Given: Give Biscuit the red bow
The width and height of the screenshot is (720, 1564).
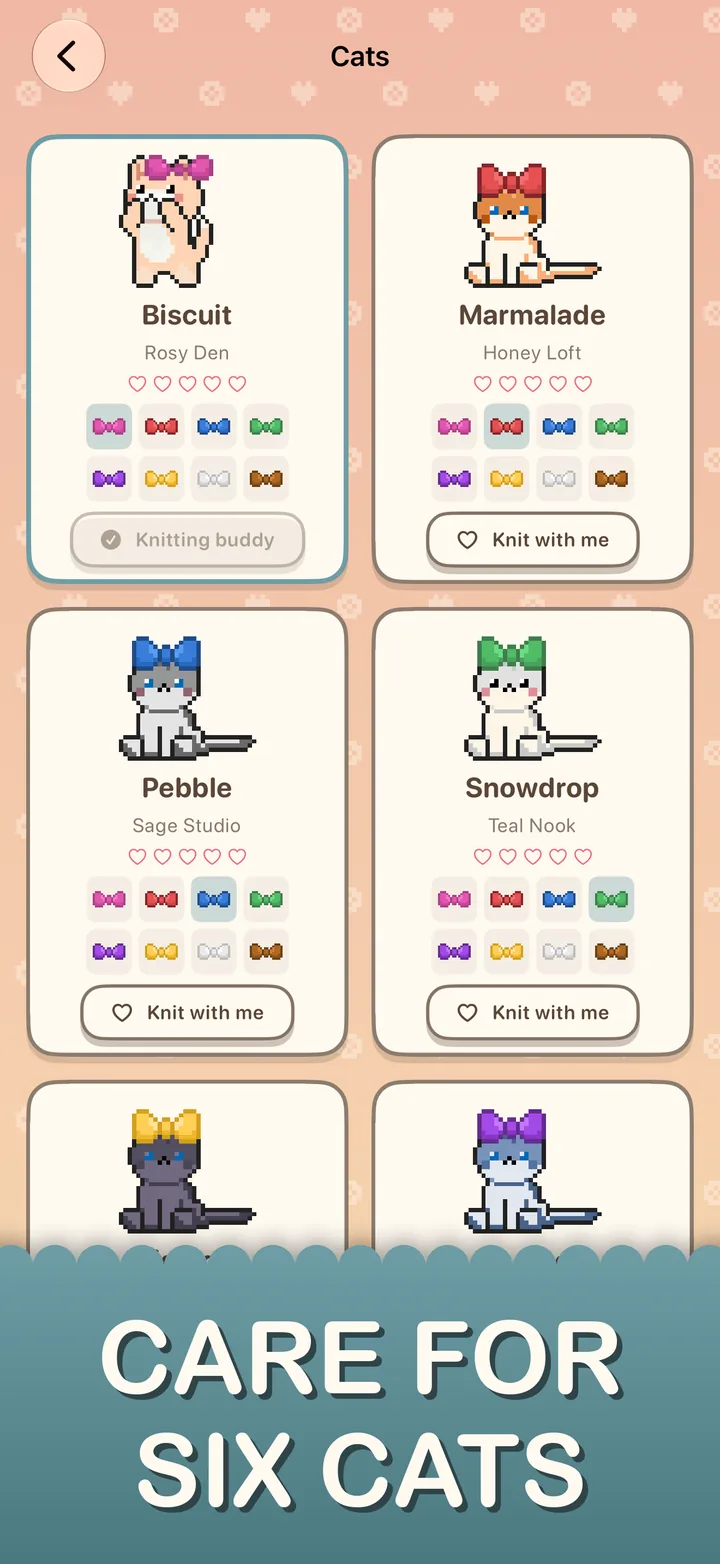Looking at the screenshot, I should point(161,427).
